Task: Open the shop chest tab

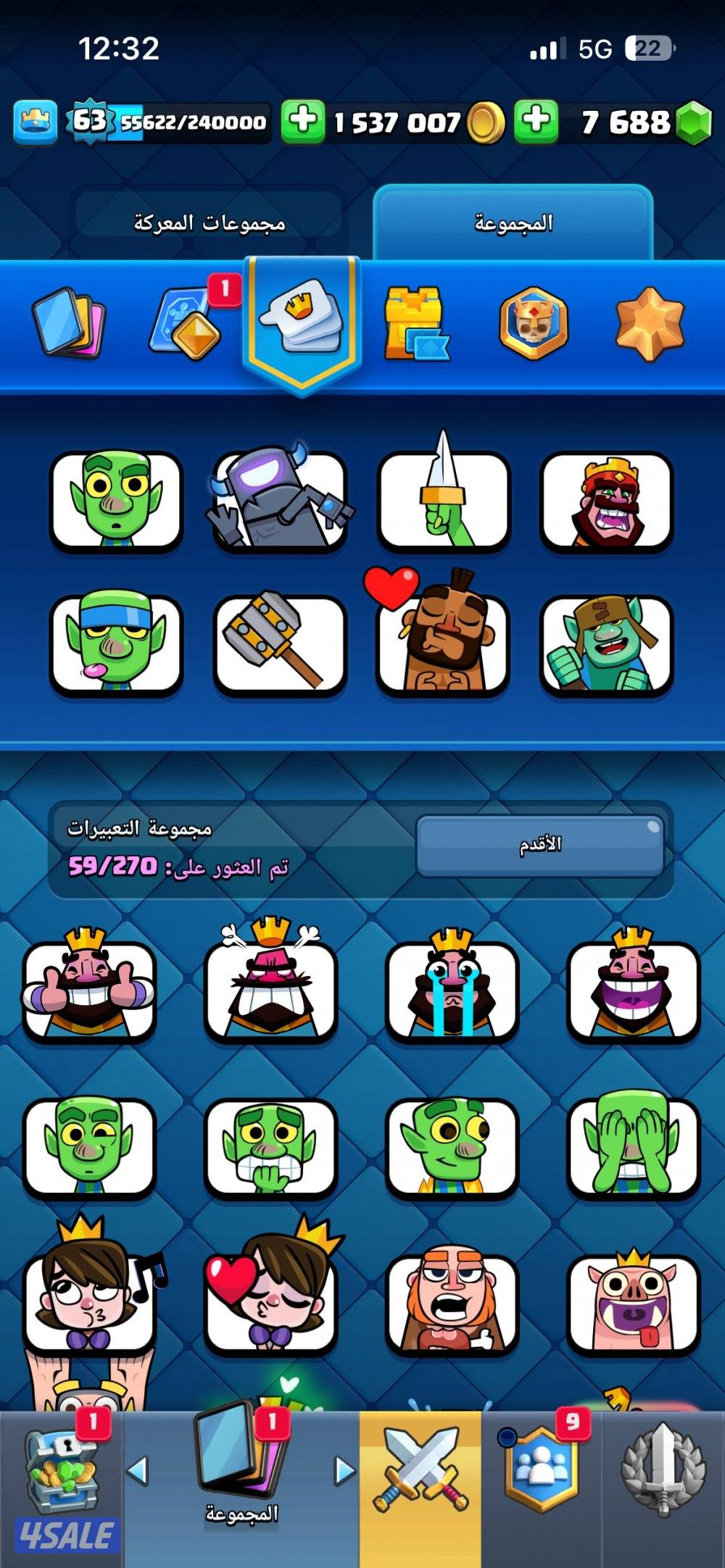Action: (x=62, y=1478)
